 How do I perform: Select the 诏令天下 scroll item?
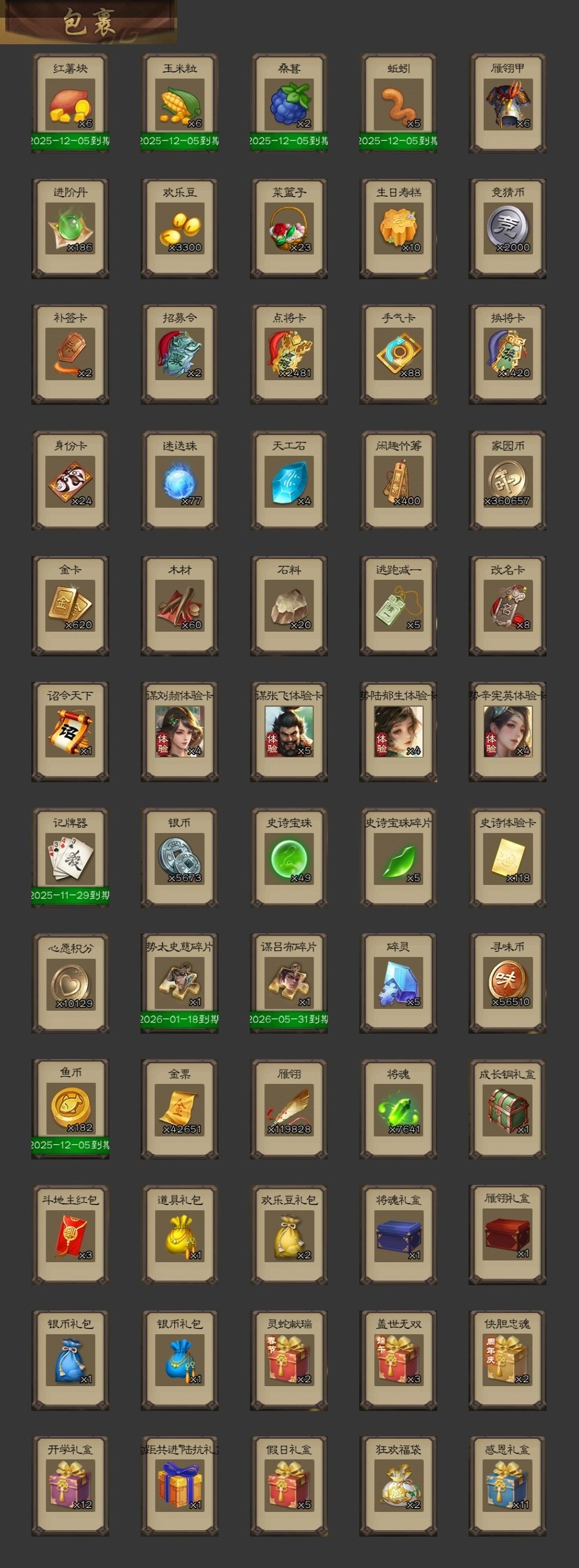click(x=70, y=731)
